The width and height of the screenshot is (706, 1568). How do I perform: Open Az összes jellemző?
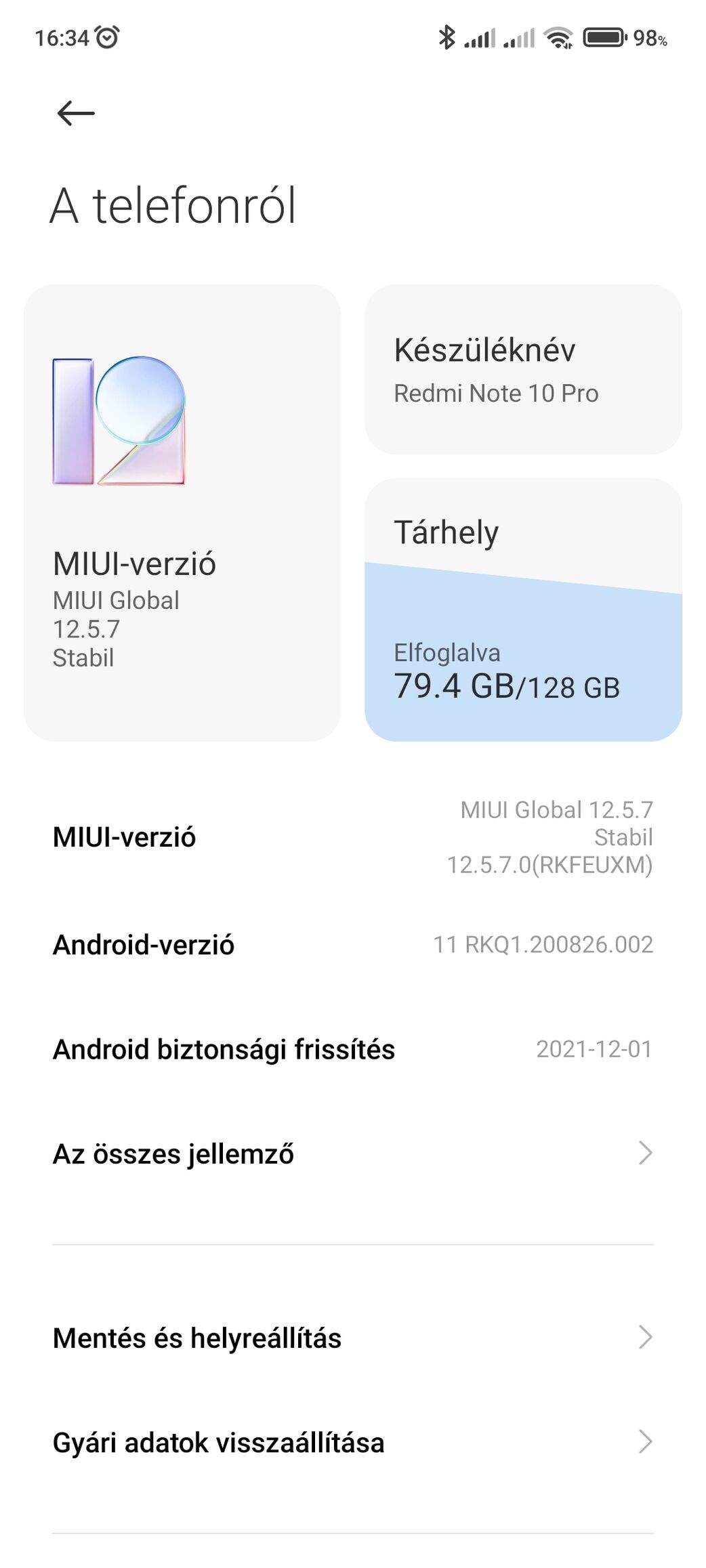point(353,1153)
